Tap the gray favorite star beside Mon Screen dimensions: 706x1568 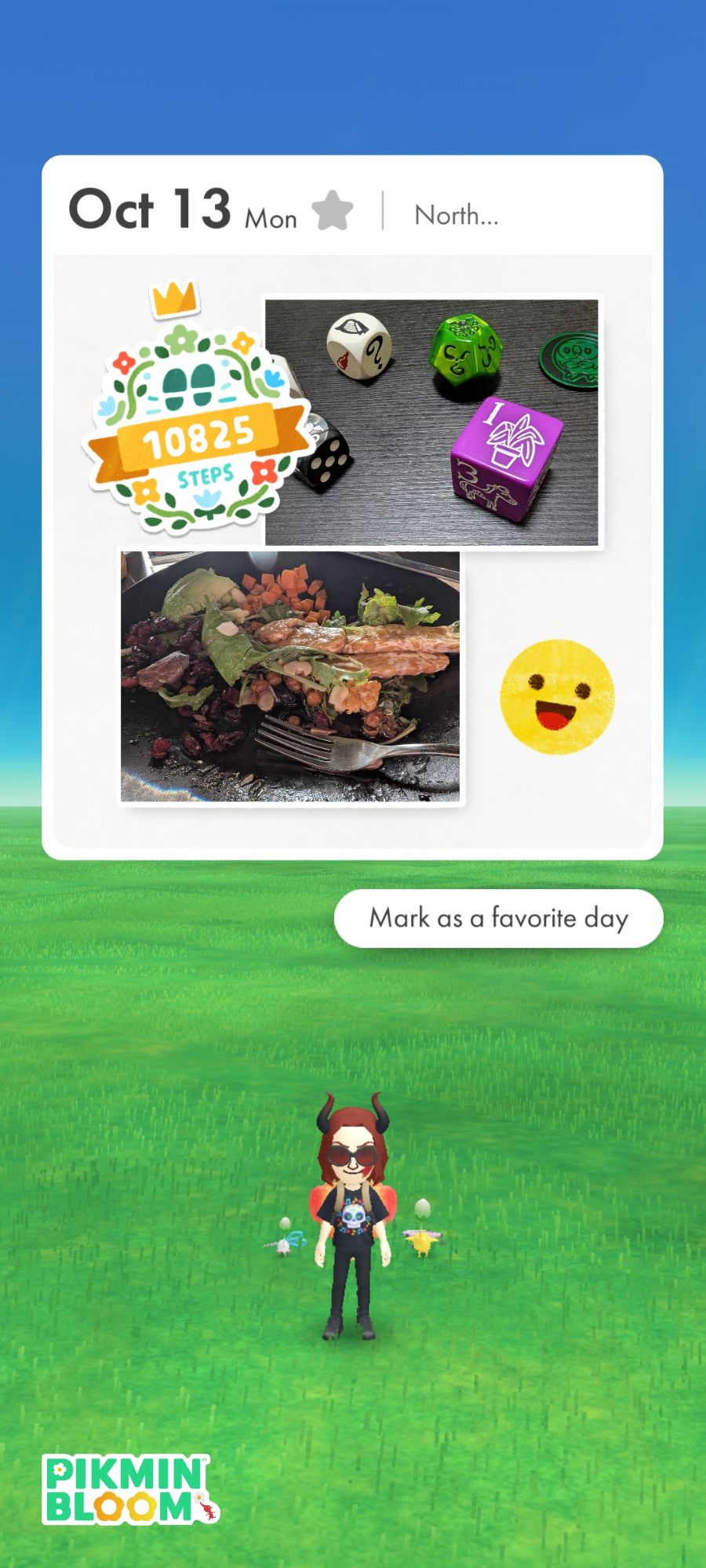[333, 211]
